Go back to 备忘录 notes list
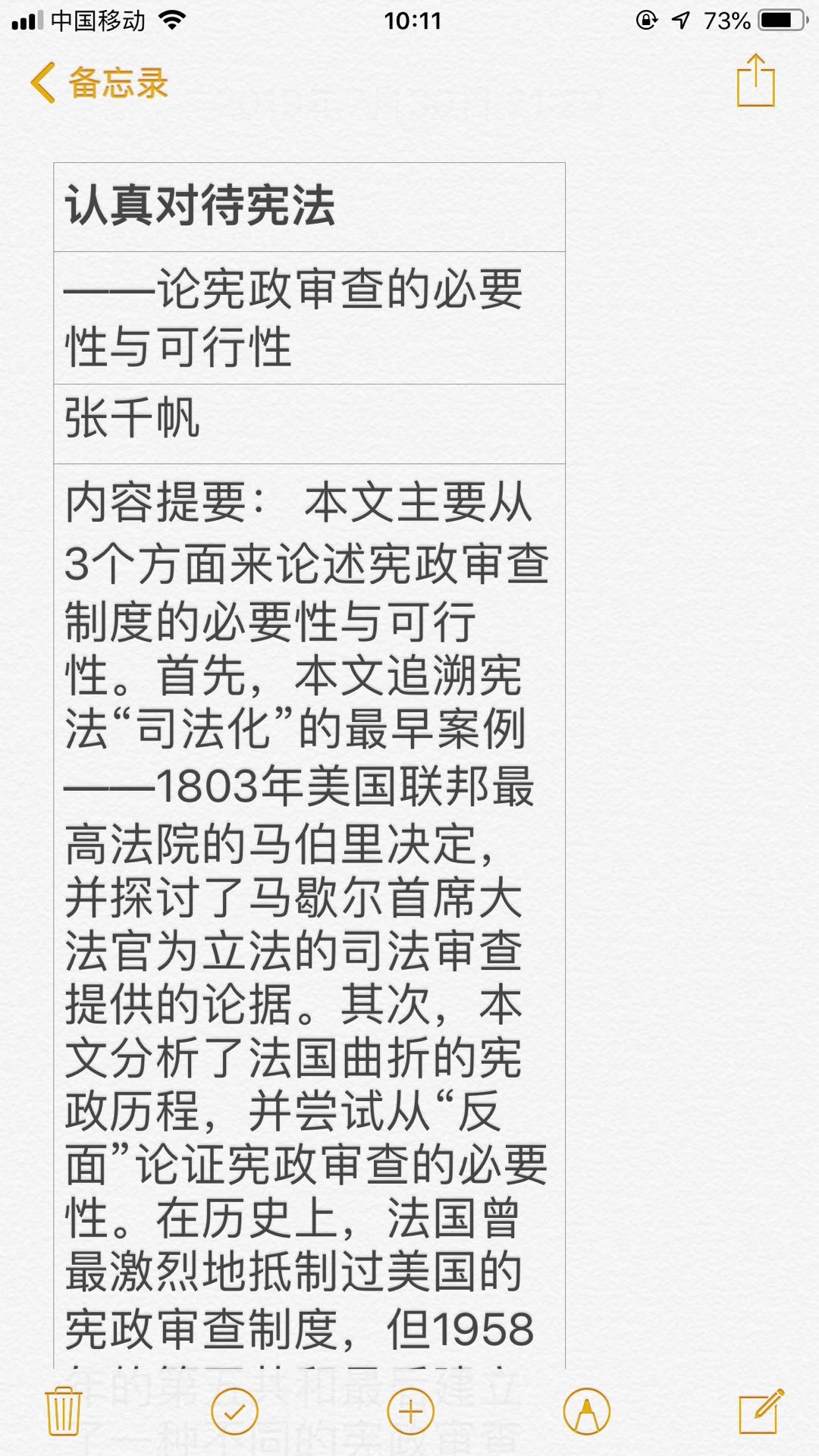 click(x=99, y=83)
